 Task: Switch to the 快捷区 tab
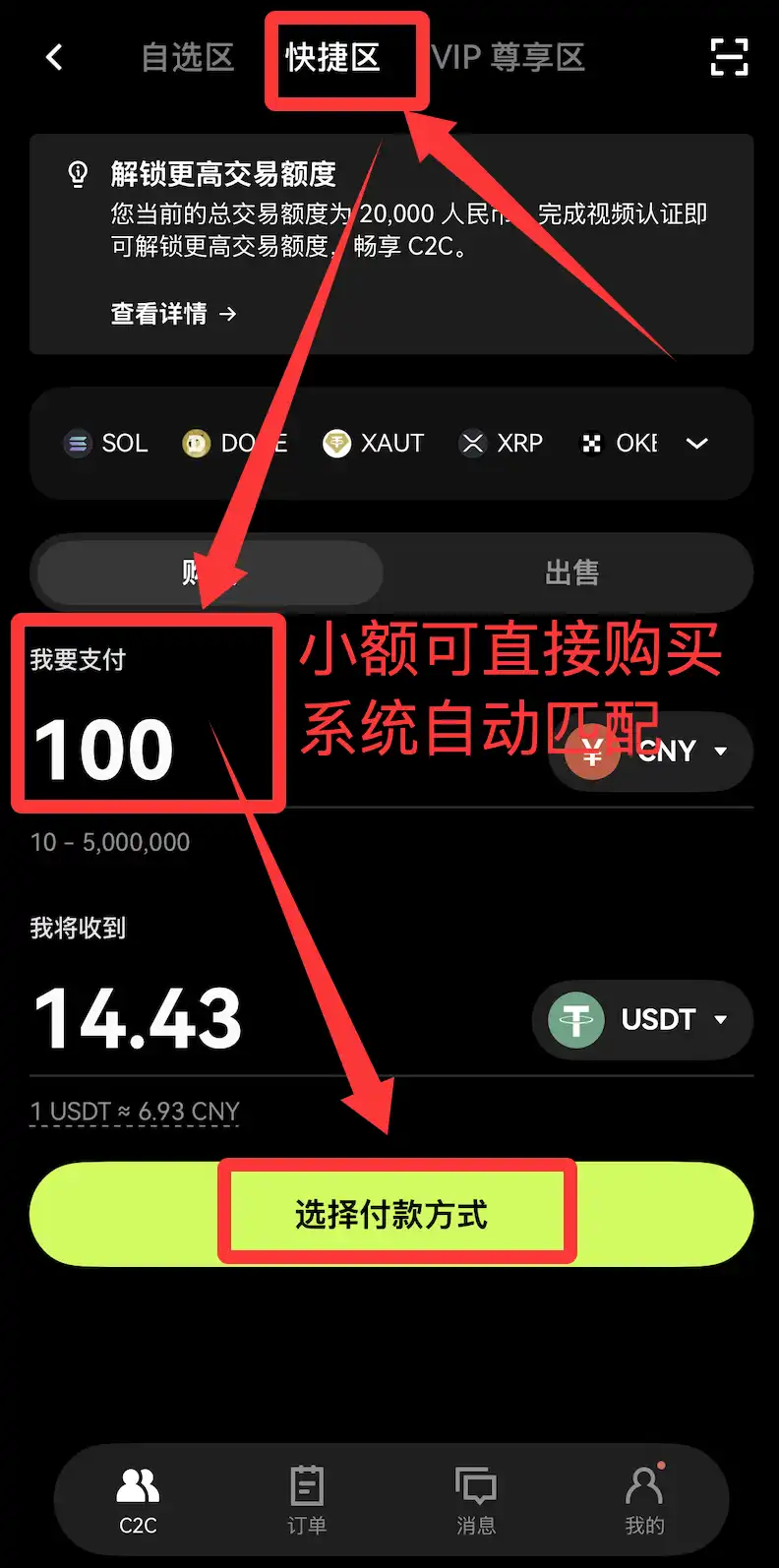click(x=332, y=58)
